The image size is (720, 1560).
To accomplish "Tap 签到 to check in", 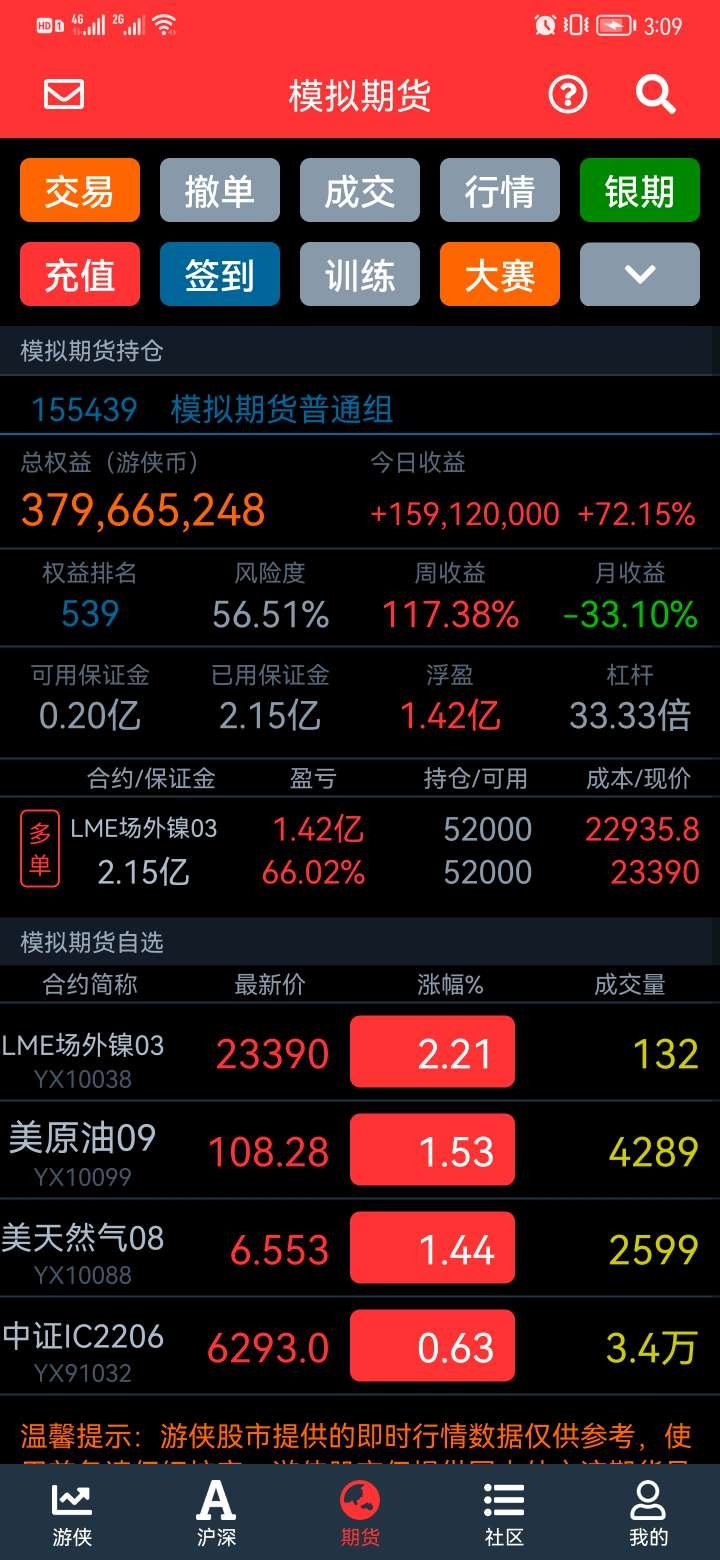I will 220,274.
